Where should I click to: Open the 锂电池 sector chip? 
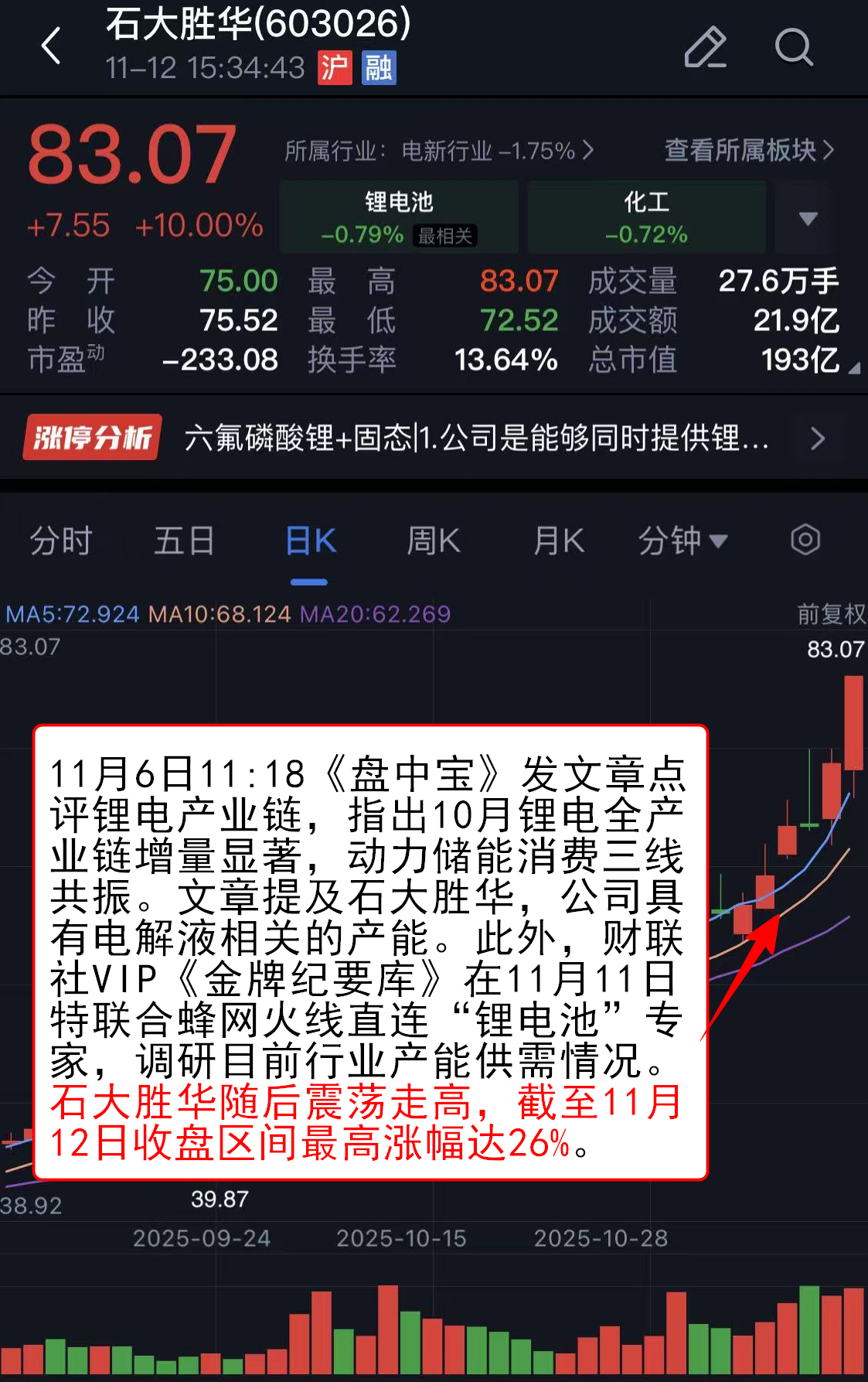click(x=399, y=217)
